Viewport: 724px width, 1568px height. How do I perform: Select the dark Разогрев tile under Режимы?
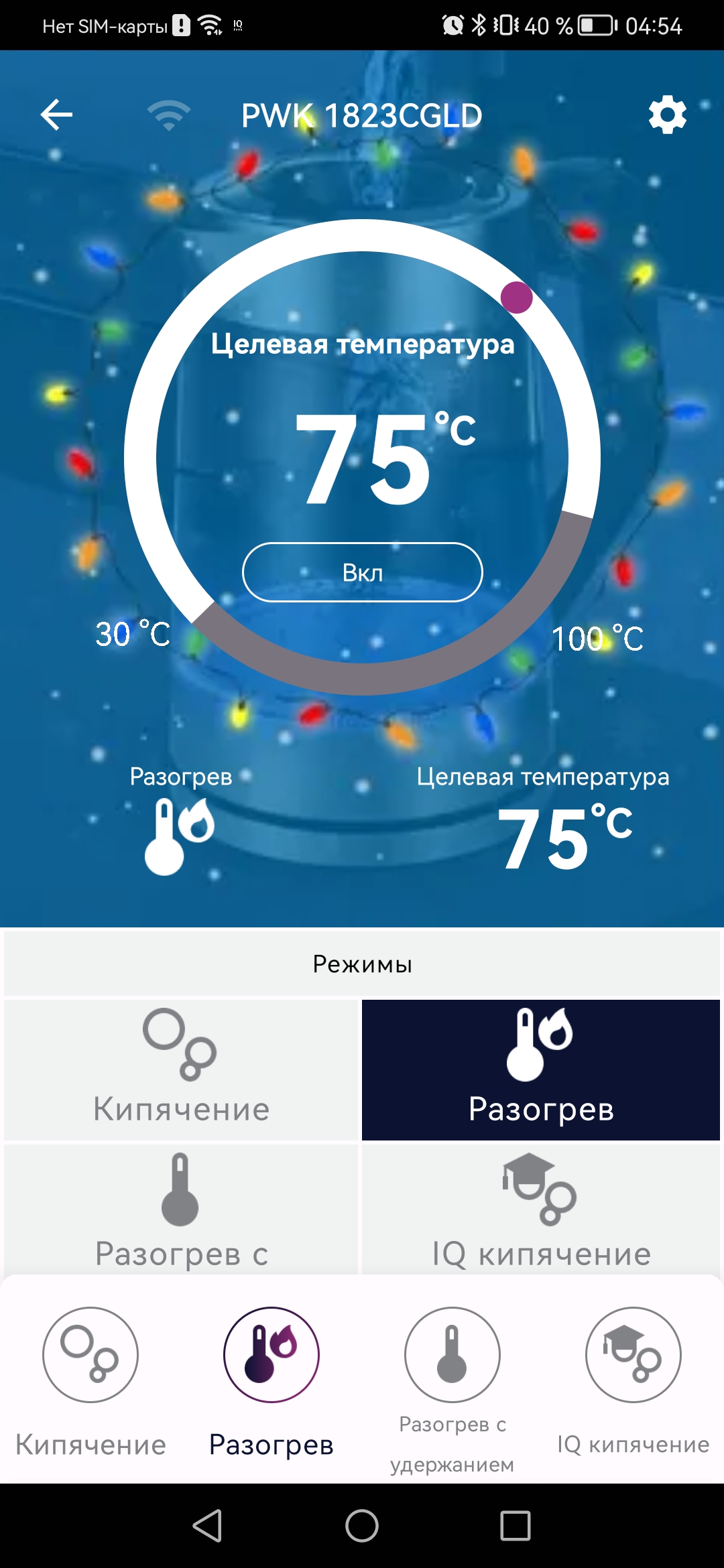pyautogui.click(x=540, y=1069)
